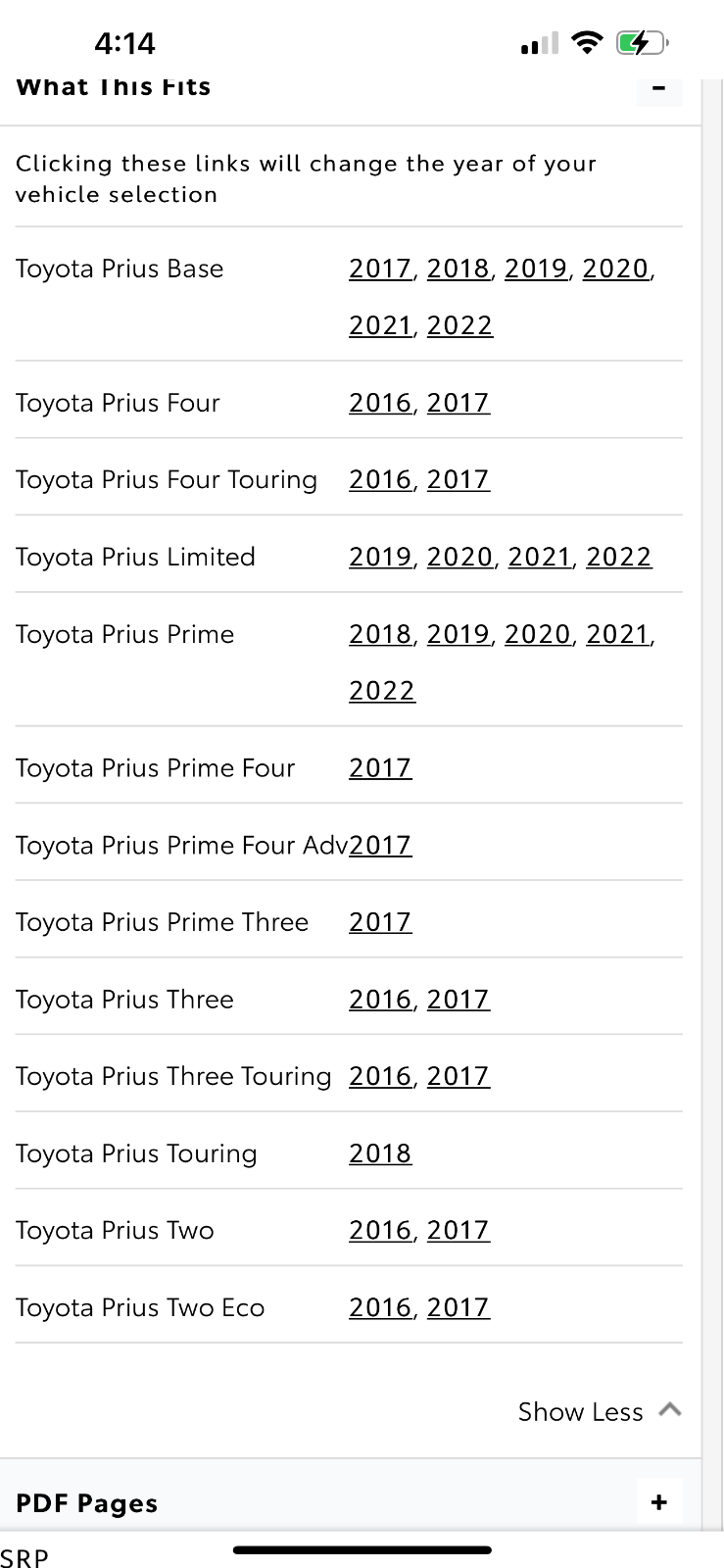The height and width of the screenshot is (1568, 724).
Task: Select 2017 for Toyota Prius Two Eco
Action: (x=459, y=1308)
